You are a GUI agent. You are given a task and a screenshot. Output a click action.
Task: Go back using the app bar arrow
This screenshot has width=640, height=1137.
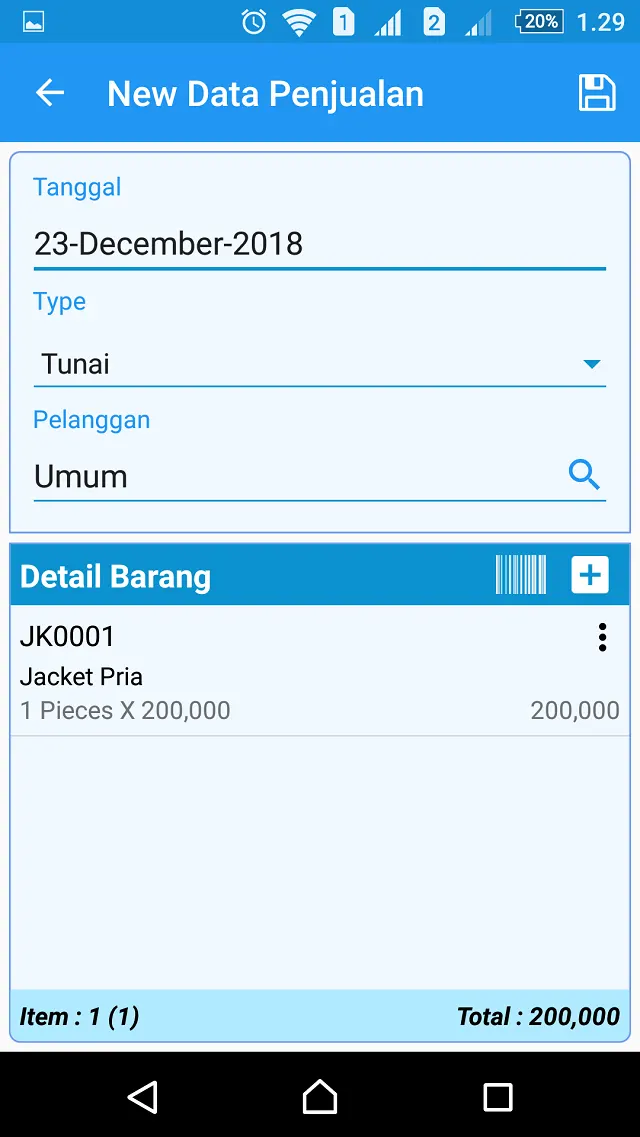[x=50, y=93]
